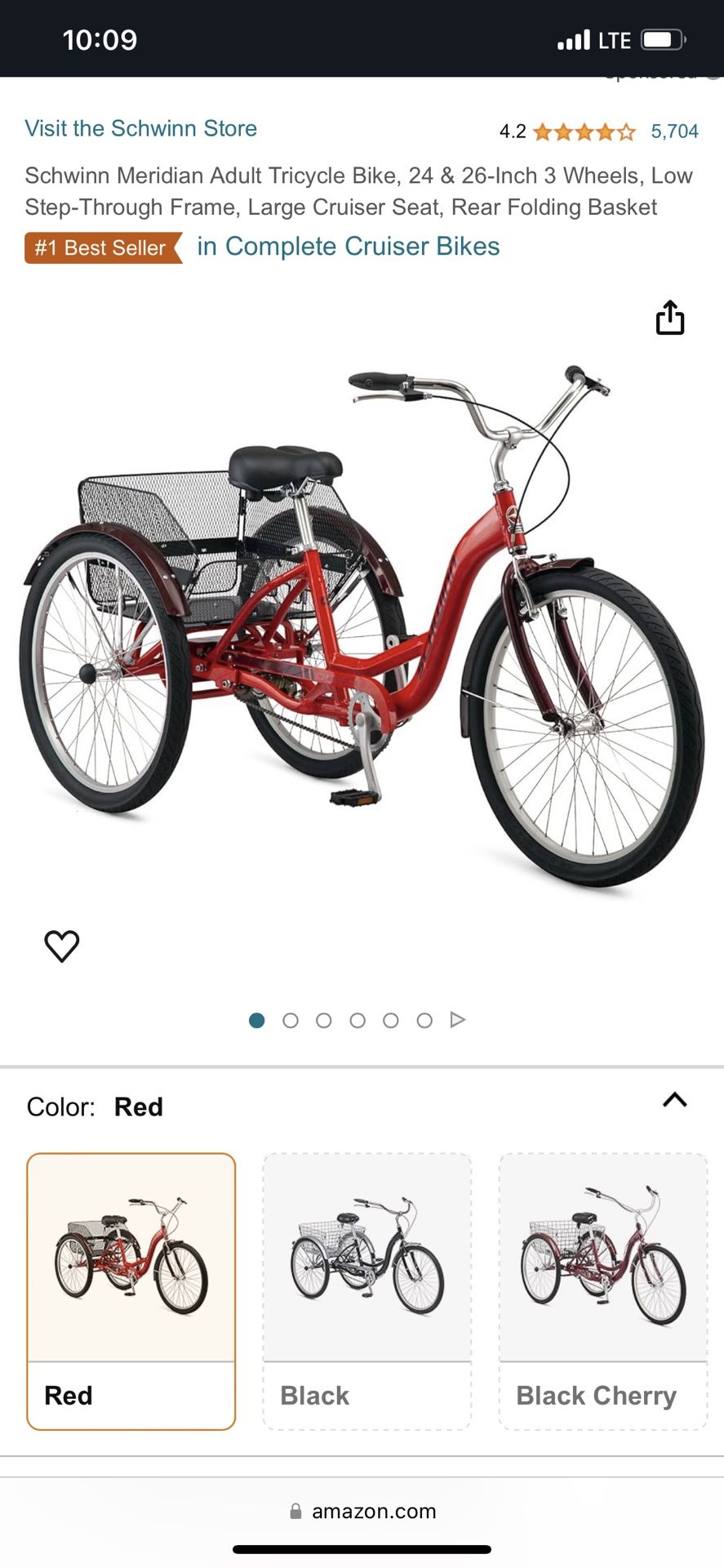The image size is (724, 1568).
Task: Tap the cellular signal bars icon
Action: 575,38
